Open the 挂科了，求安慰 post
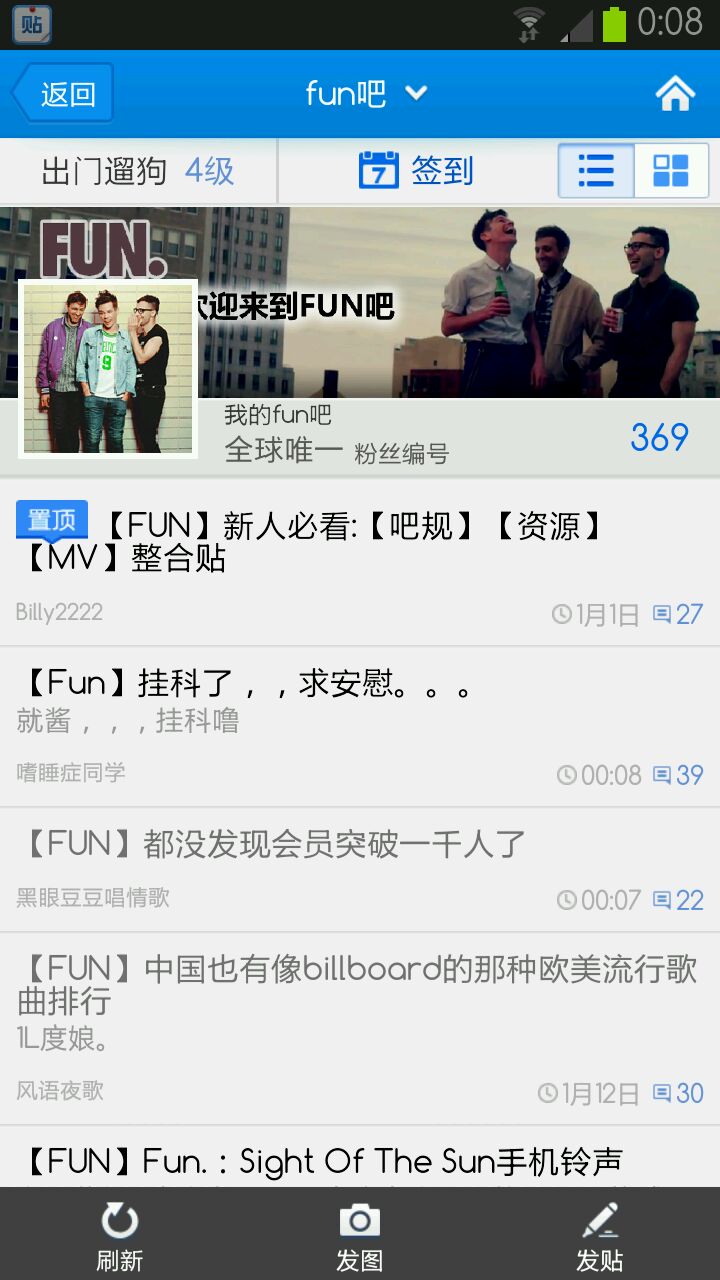The width and height of the screenshot is (720, 1280). click(x=300, y=700)
